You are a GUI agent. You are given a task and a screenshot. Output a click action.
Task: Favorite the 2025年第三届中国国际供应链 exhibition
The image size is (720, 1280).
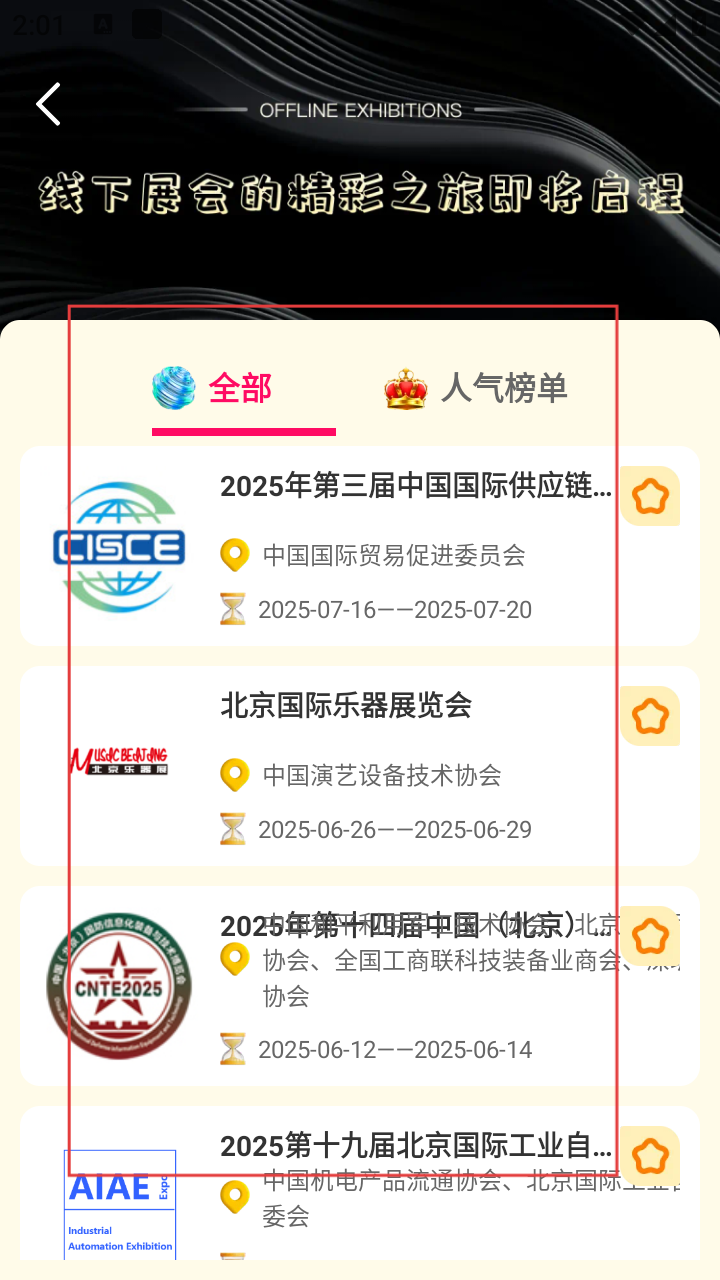[650, 496]
